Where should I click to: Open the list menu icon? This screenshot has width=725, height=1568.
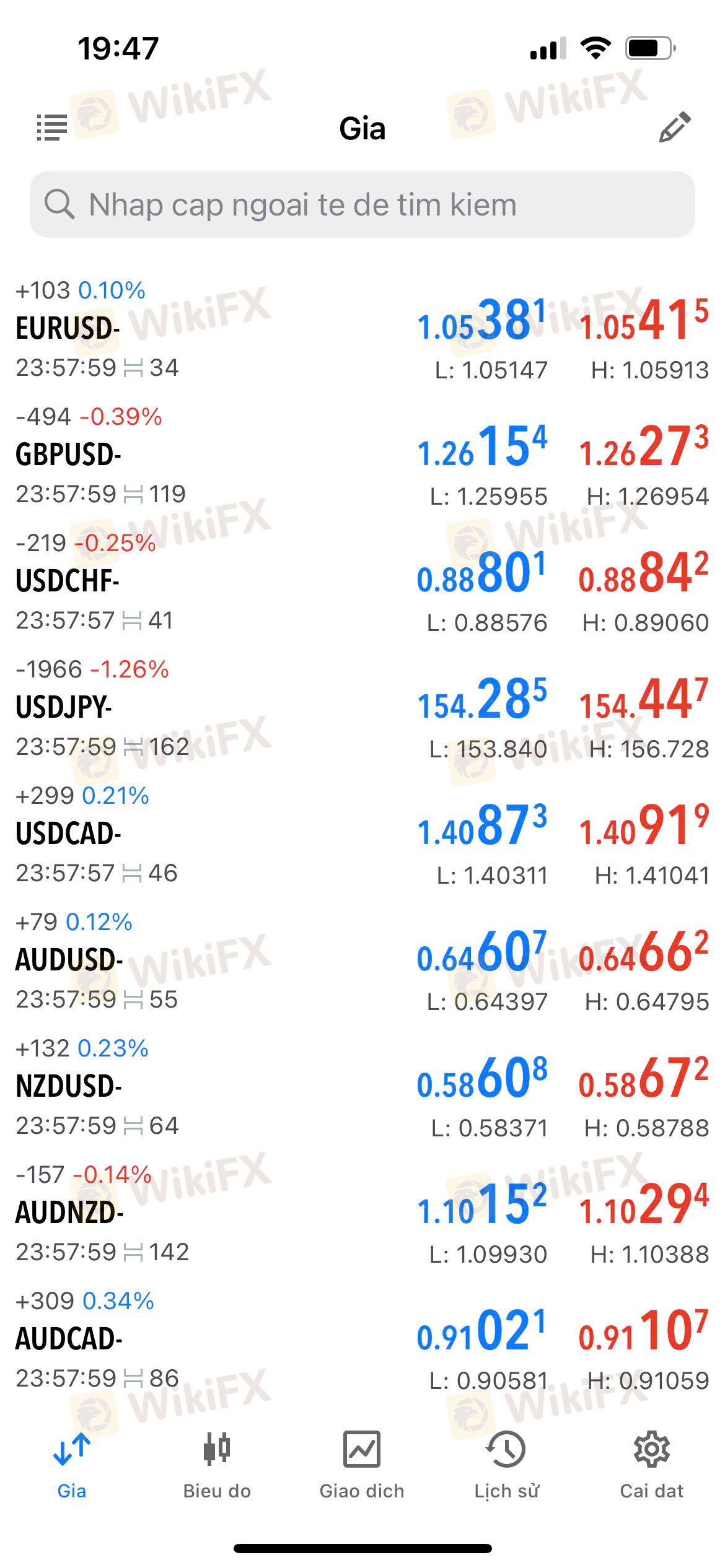[x=52, y=128]
